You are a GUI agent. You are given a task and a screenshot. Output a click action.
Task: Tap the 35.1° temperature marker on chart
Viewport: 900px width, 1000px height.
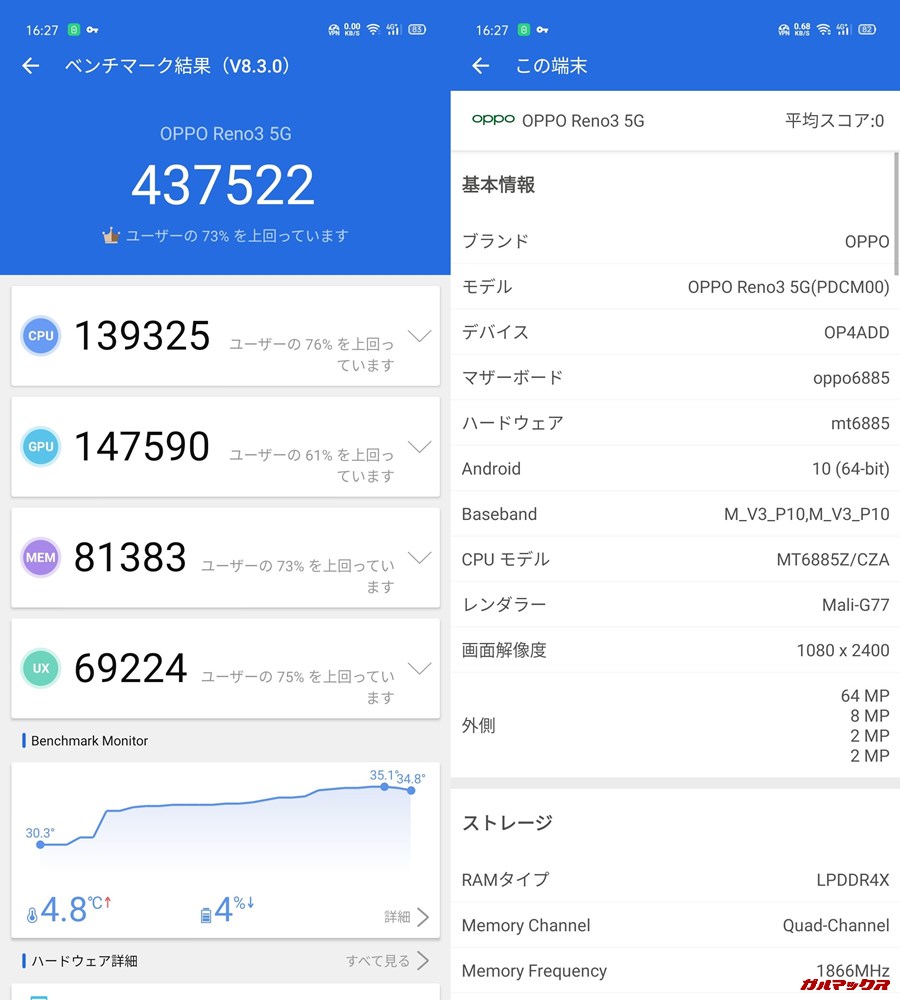pyautogui.click(x=384, y=789)
